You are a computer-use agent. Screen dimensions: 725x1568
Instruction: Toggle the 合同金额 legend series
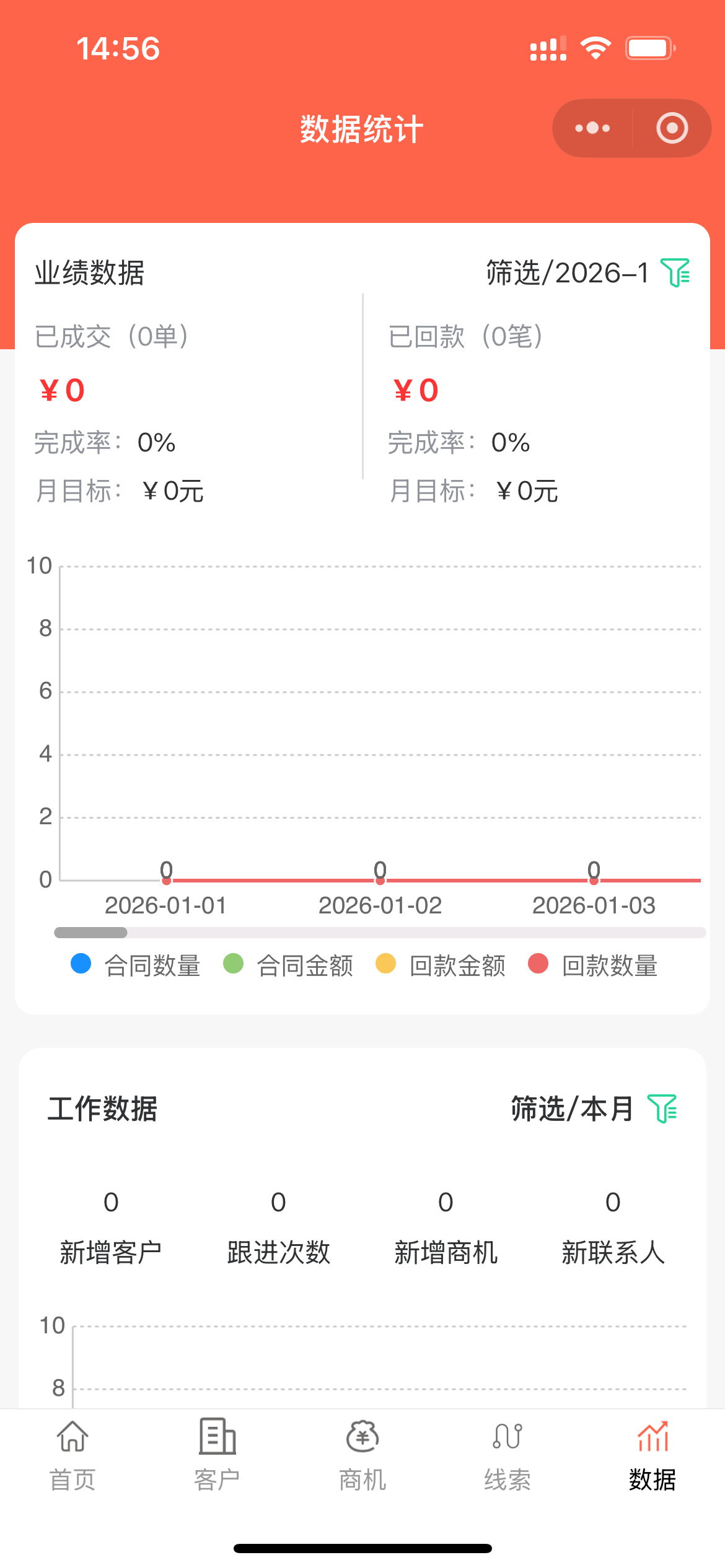(290, 965)
